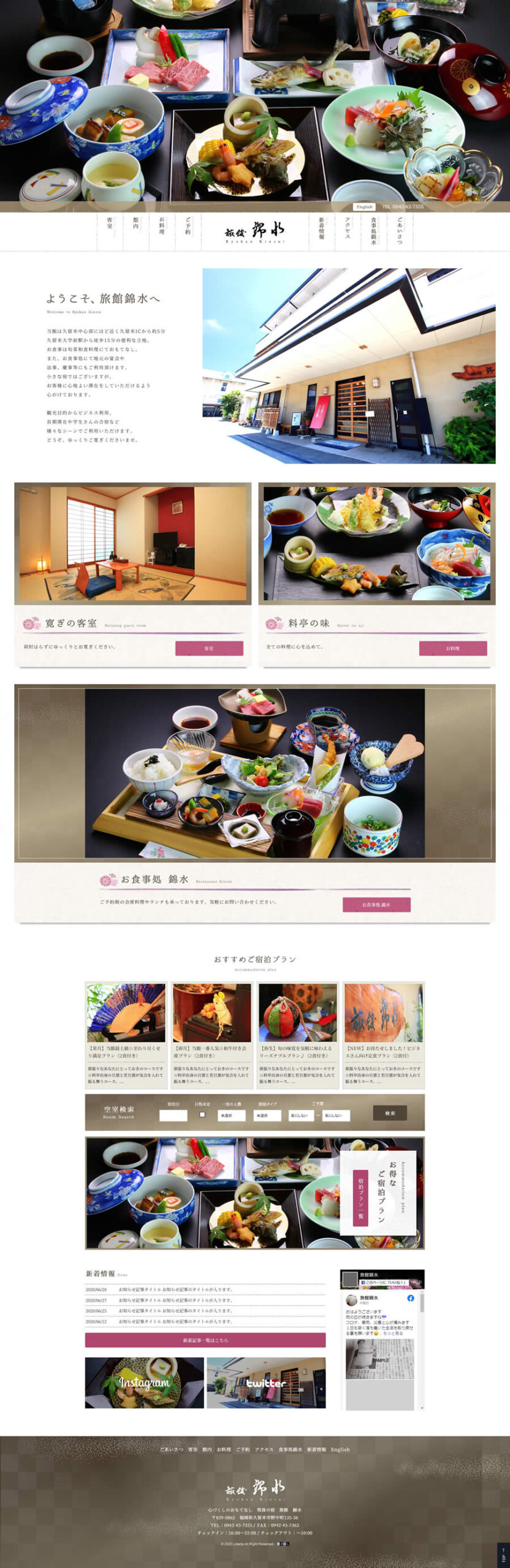Open the お食事処 錦水 restaurant button
510x1568 pixels.
coord(376,904)
